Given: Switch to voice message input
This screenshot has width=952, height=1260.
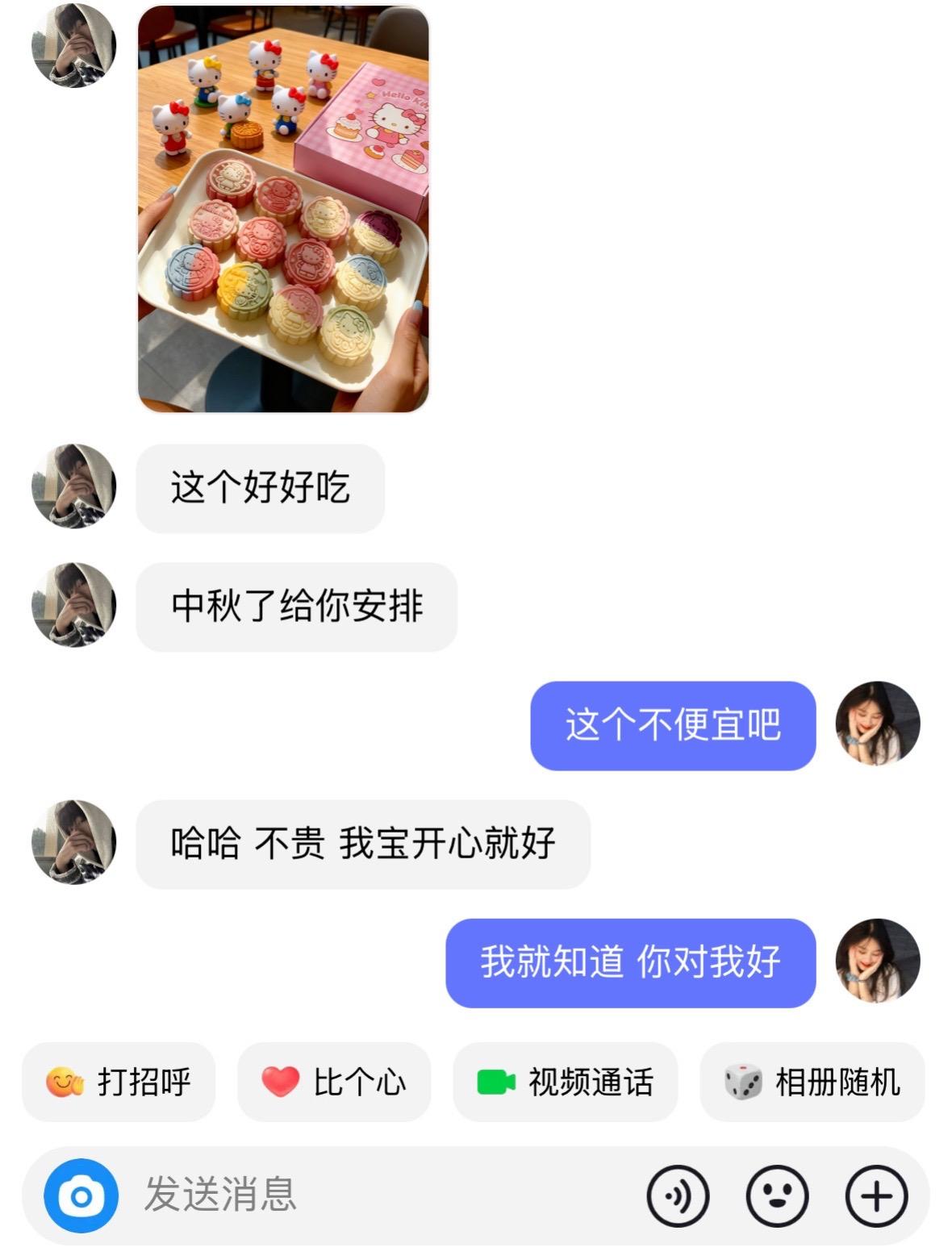Looking at the screenshot, I should [x=678, y=1195].
